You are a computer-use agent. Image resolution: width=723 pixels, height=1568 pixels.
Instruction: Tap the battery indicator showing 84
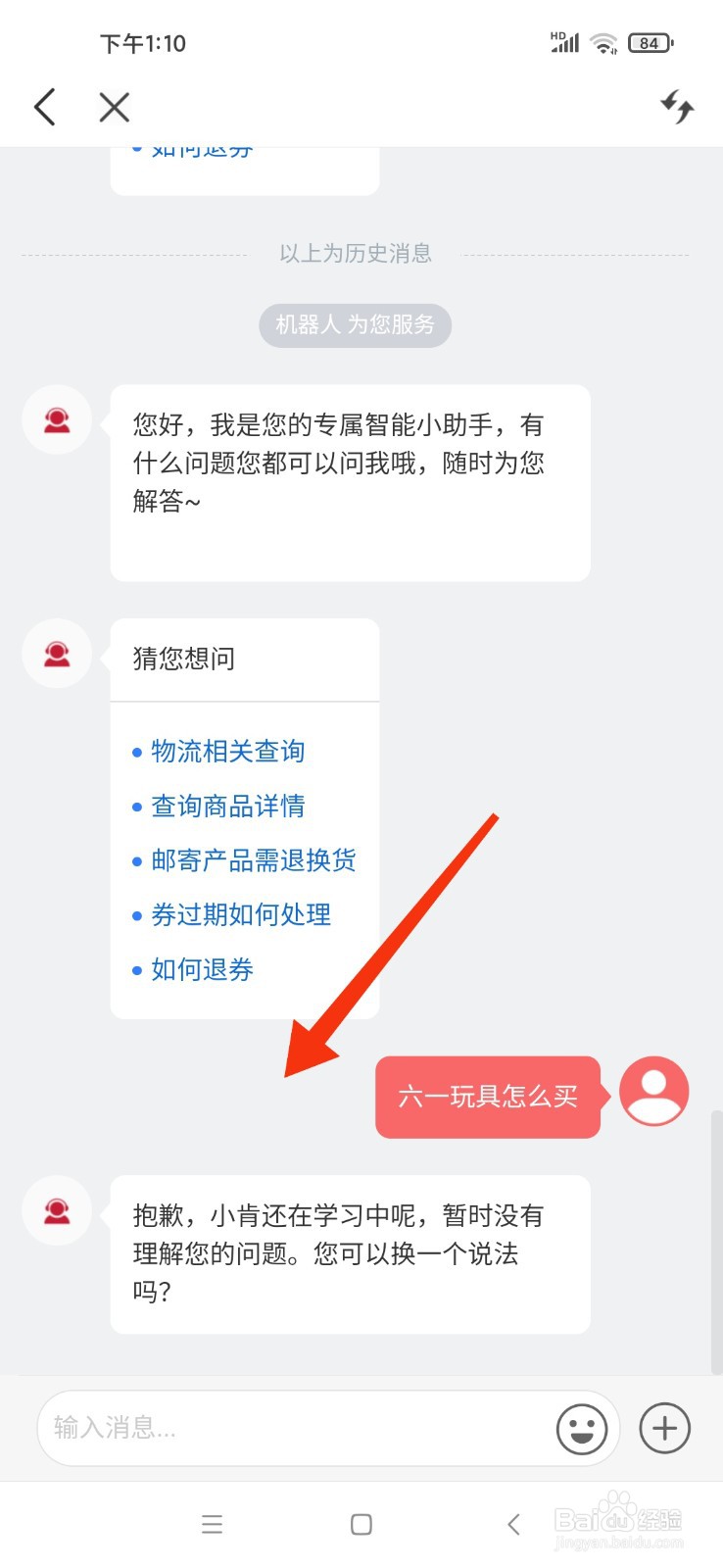tap(649, 43)
